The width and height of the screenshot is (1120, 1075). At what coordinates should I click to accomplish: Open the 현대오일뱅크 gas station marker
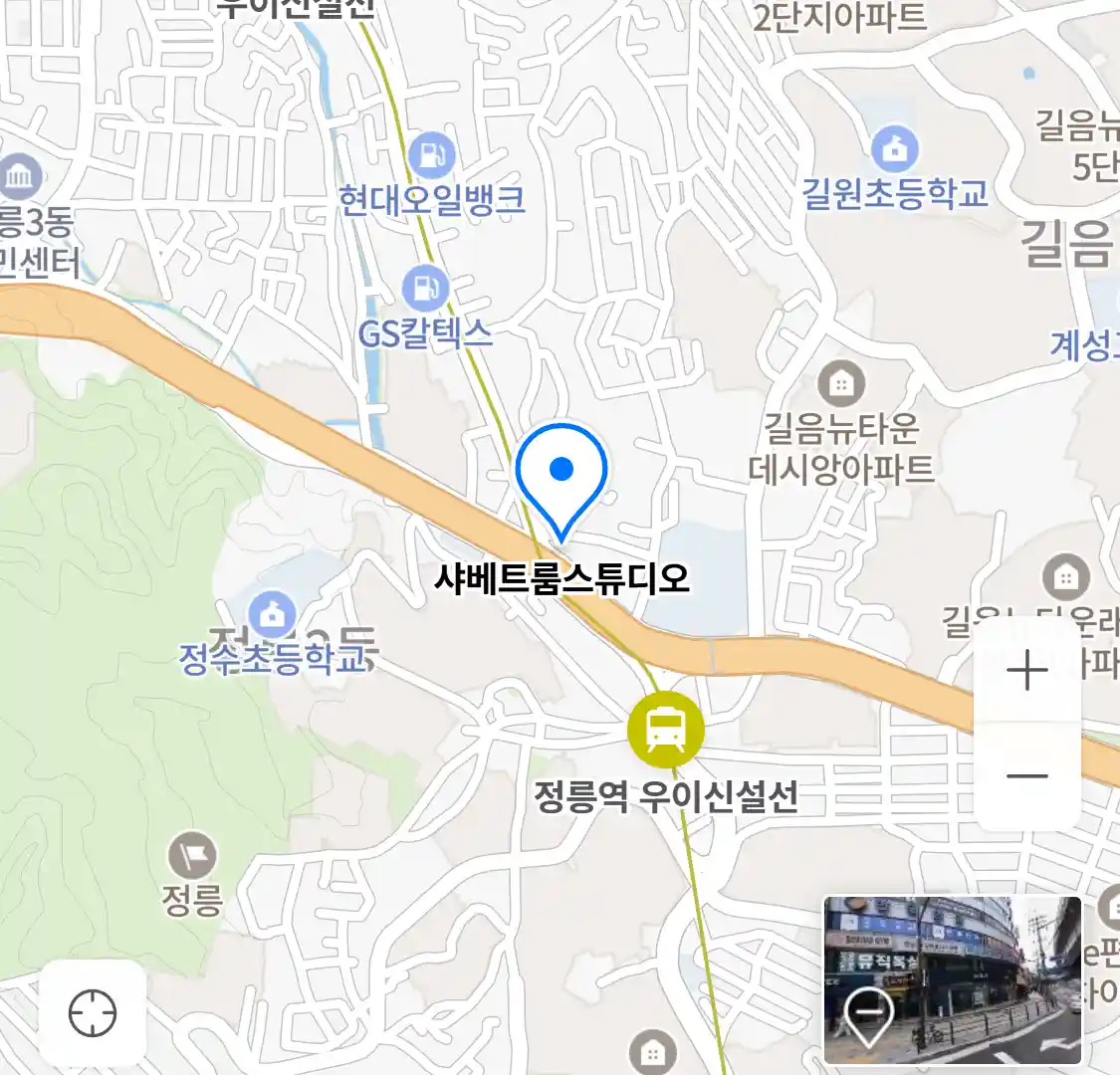click(x=431, y=156)
